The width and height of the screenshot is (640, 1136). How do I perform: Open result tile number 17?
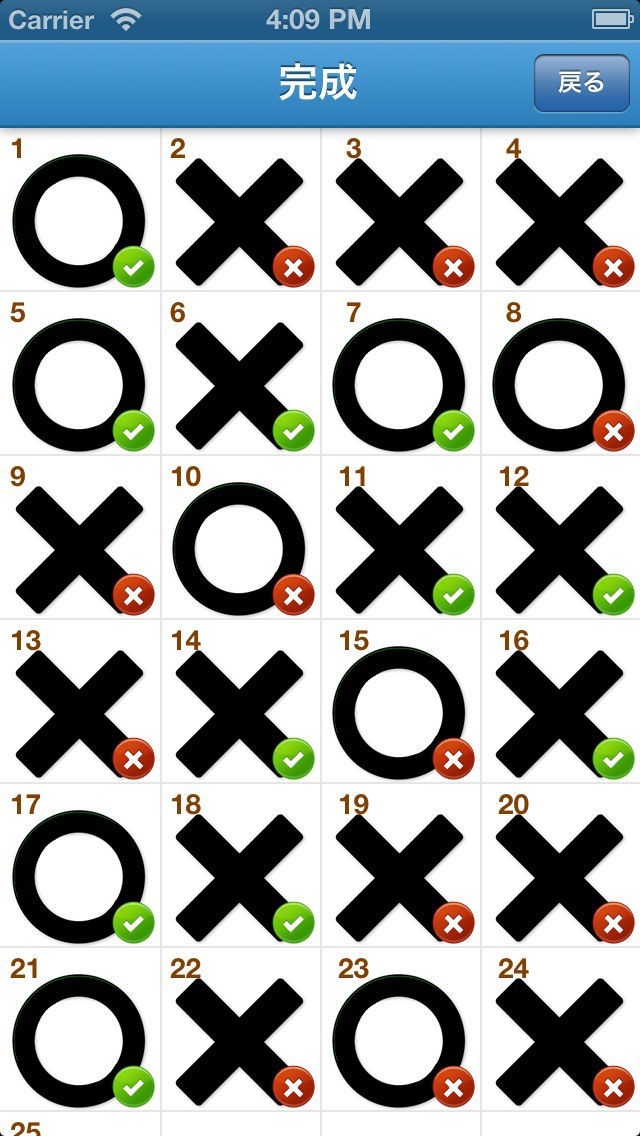(x=80, y=865)
